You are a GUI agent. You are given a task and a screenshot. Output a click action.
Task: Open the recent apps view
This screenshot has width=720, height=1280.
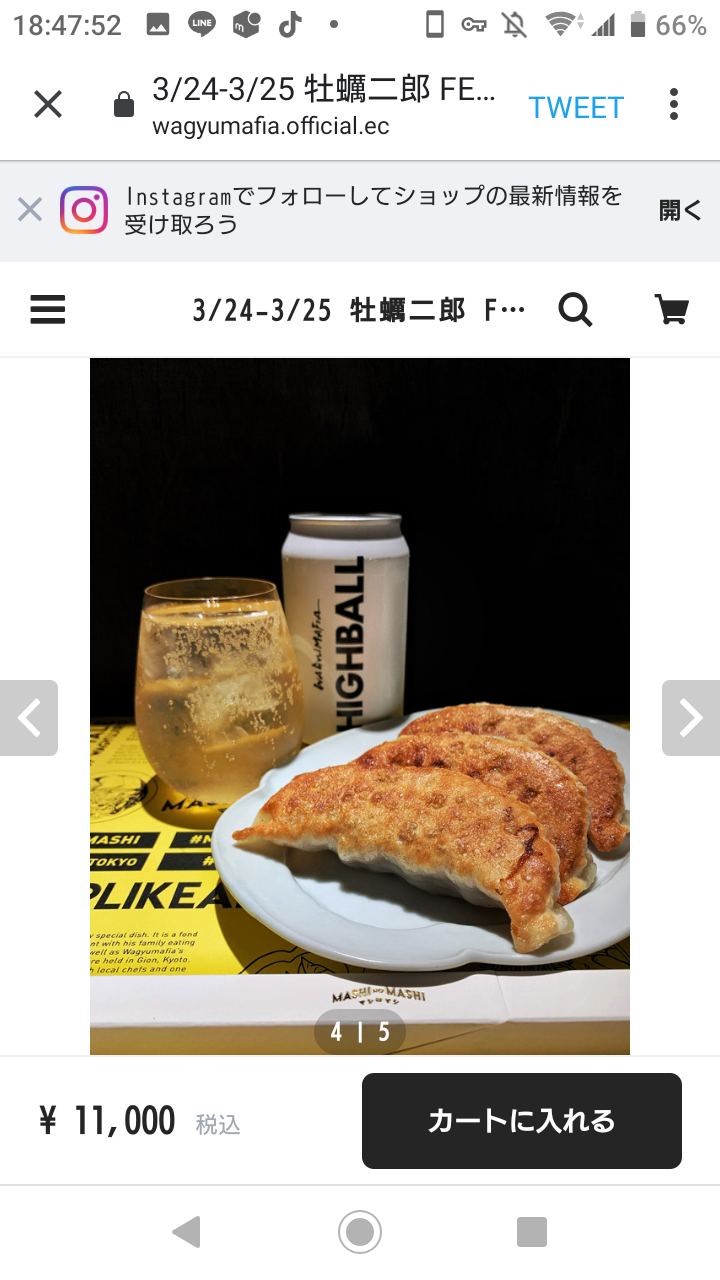pos(532,1232)
